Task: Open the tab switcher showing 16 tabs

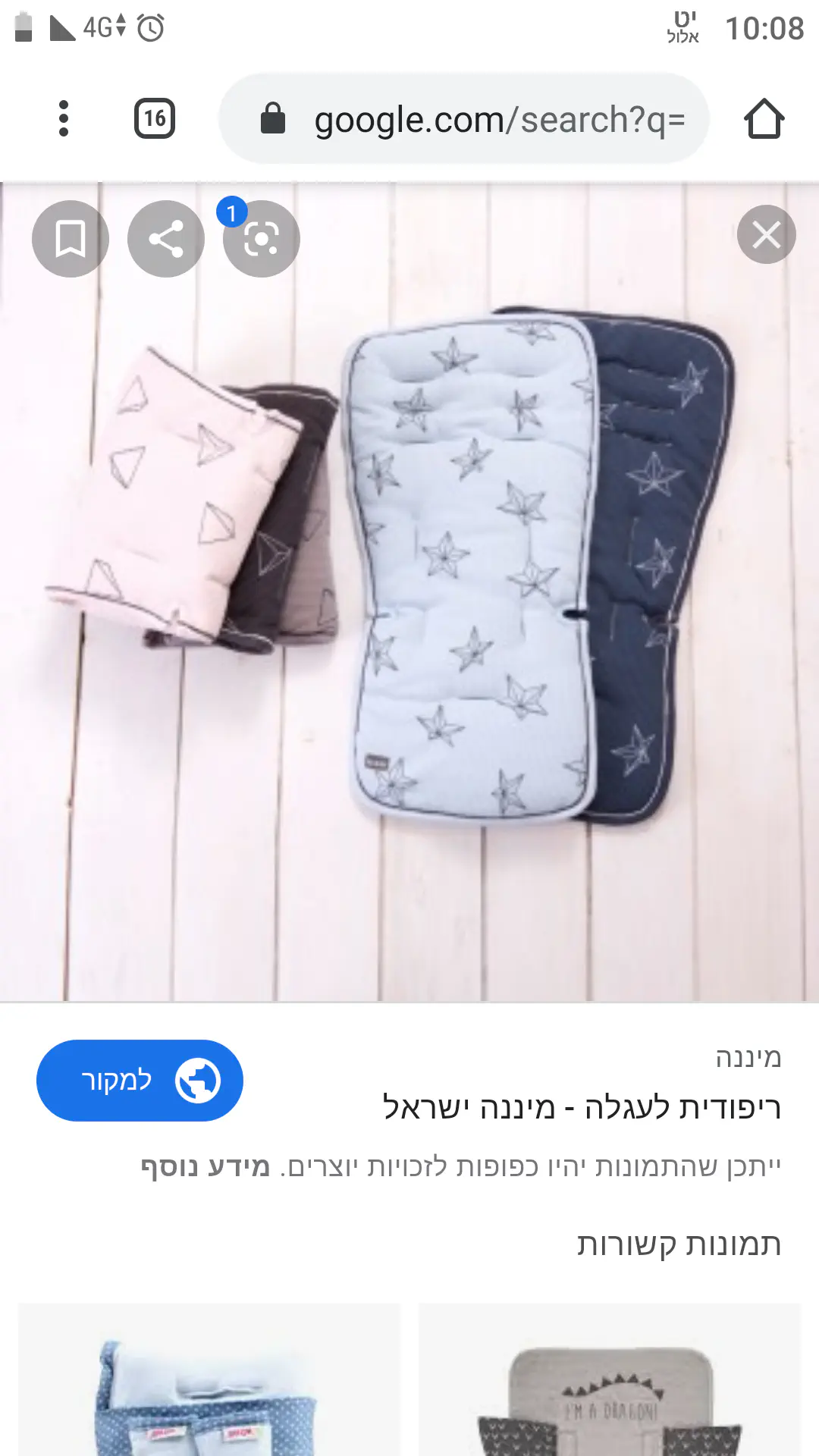Action: pos(155,119)
